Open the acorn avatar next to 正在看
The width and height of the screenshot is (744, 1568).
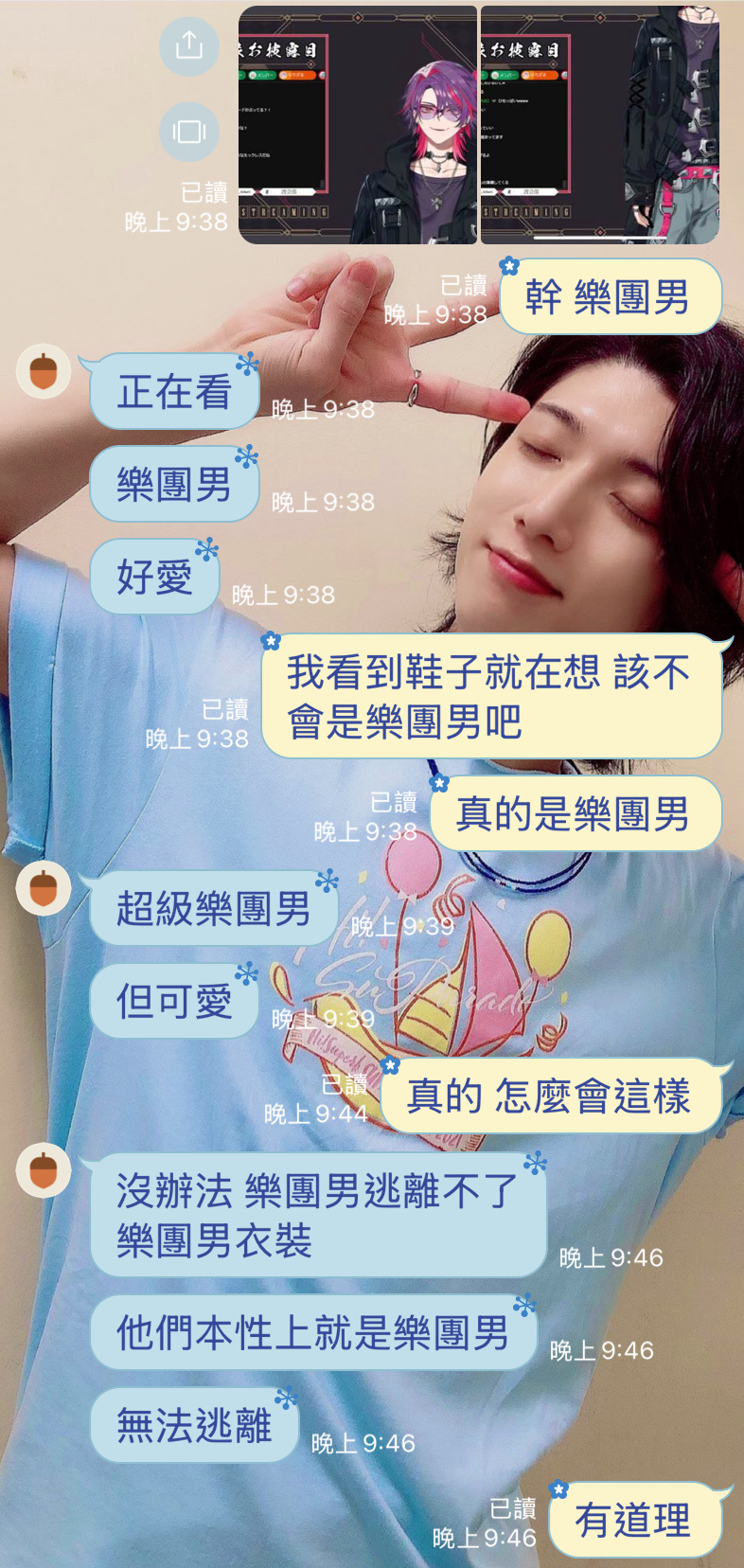(44, 371)
